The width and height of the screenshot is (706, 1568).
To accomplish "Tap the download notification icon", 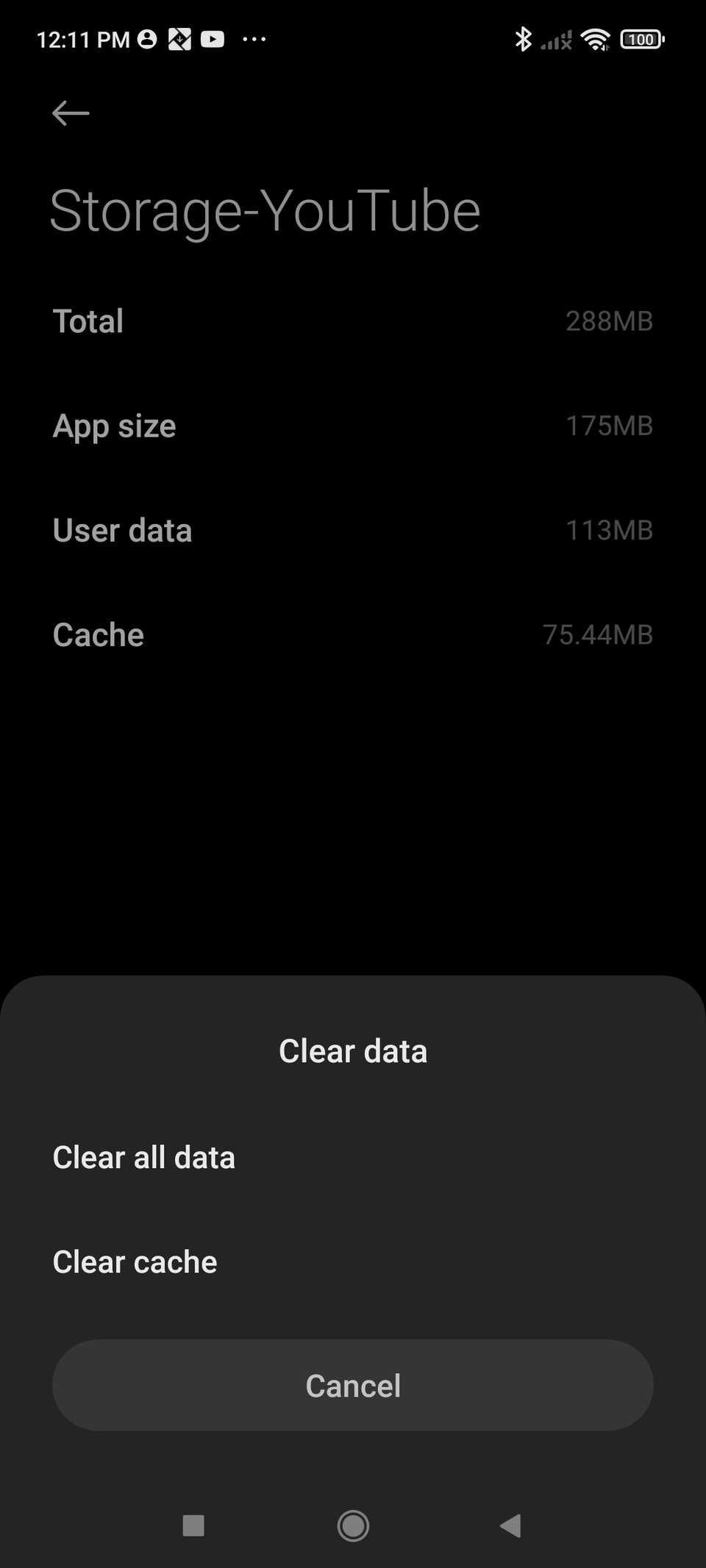I will pyautogui.click(x=179, y=39).
